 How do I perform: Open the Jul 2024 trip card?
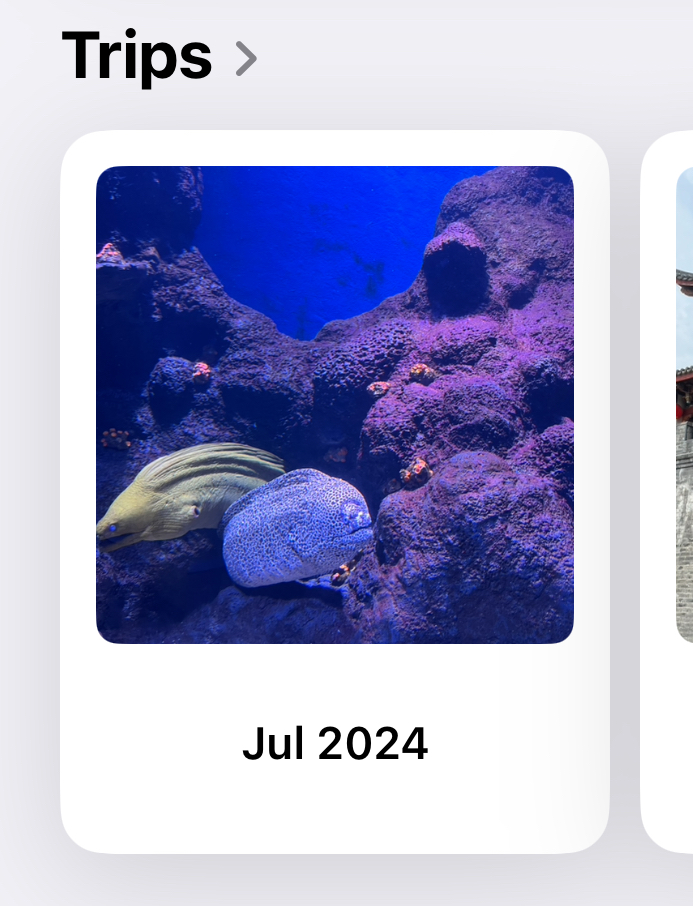click(335, 490)
